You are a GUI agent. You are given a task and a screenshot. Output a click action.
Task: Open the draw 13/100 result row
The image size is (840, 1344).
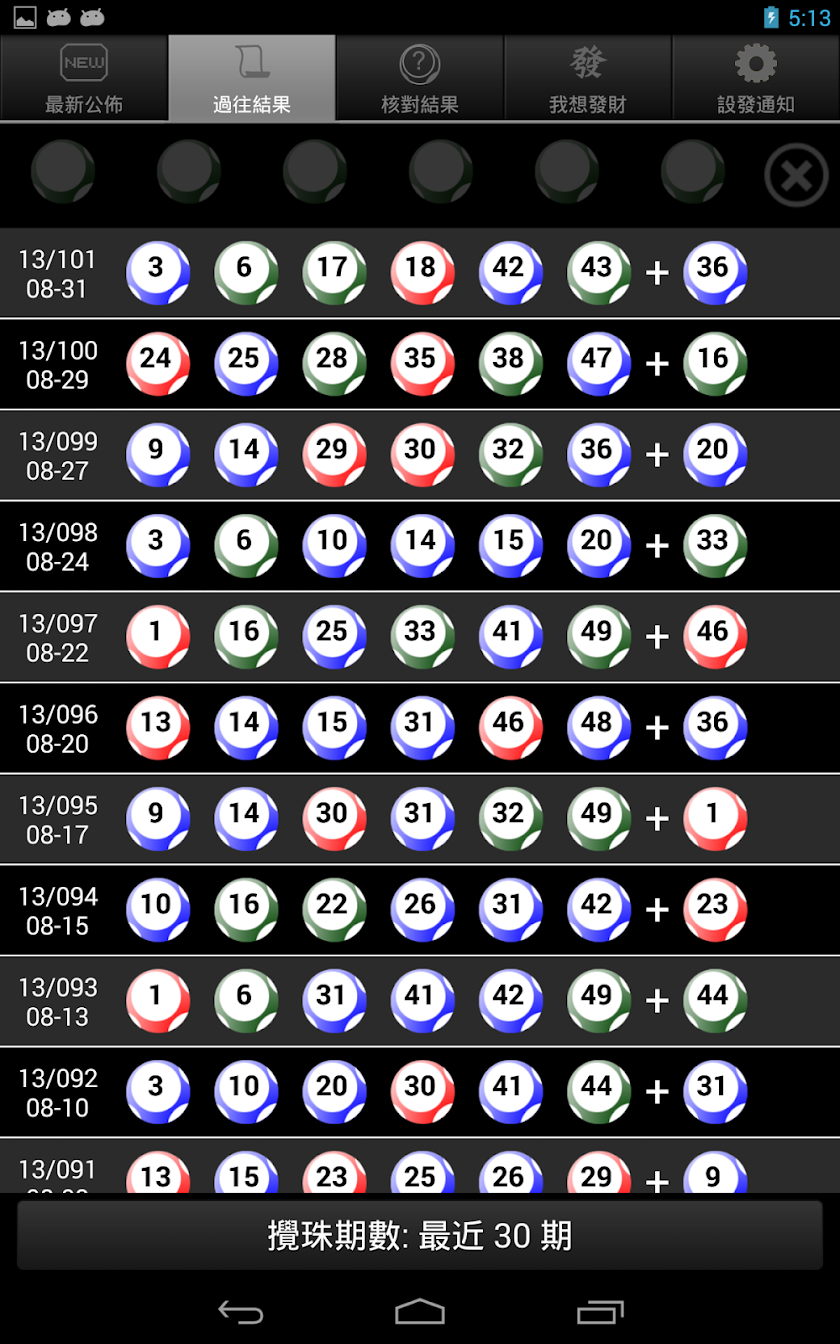[x=420, y=364]
